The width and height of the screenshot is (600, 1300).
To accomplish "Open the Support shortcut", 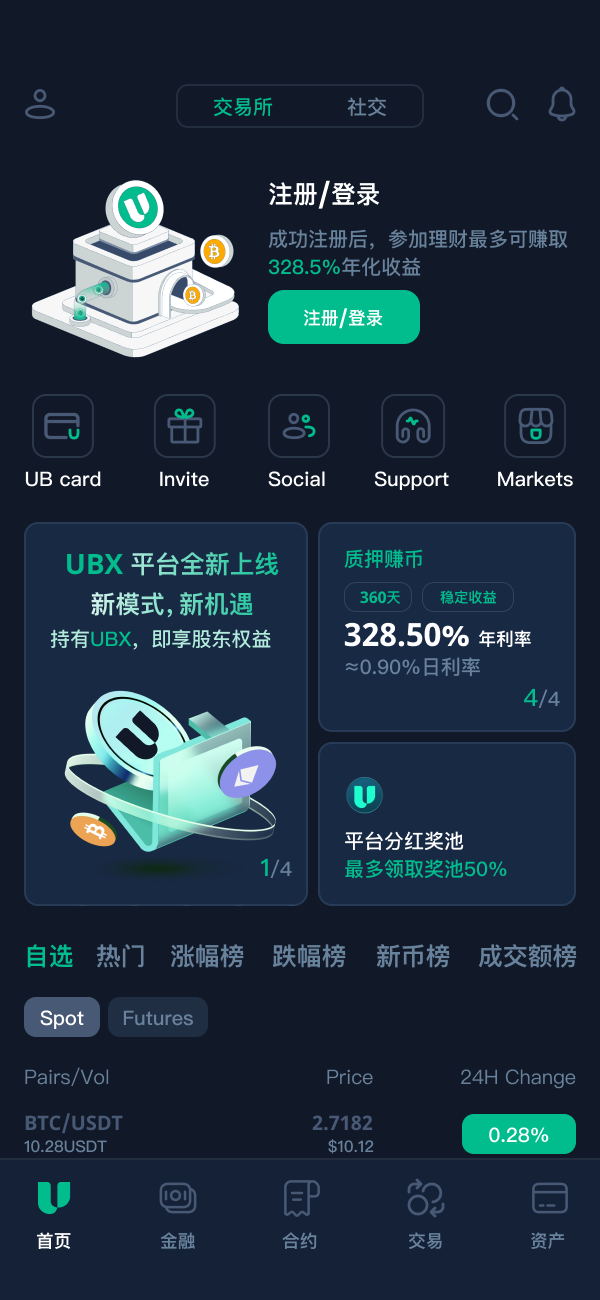I will pyautogui.click(x=412, y=427).
